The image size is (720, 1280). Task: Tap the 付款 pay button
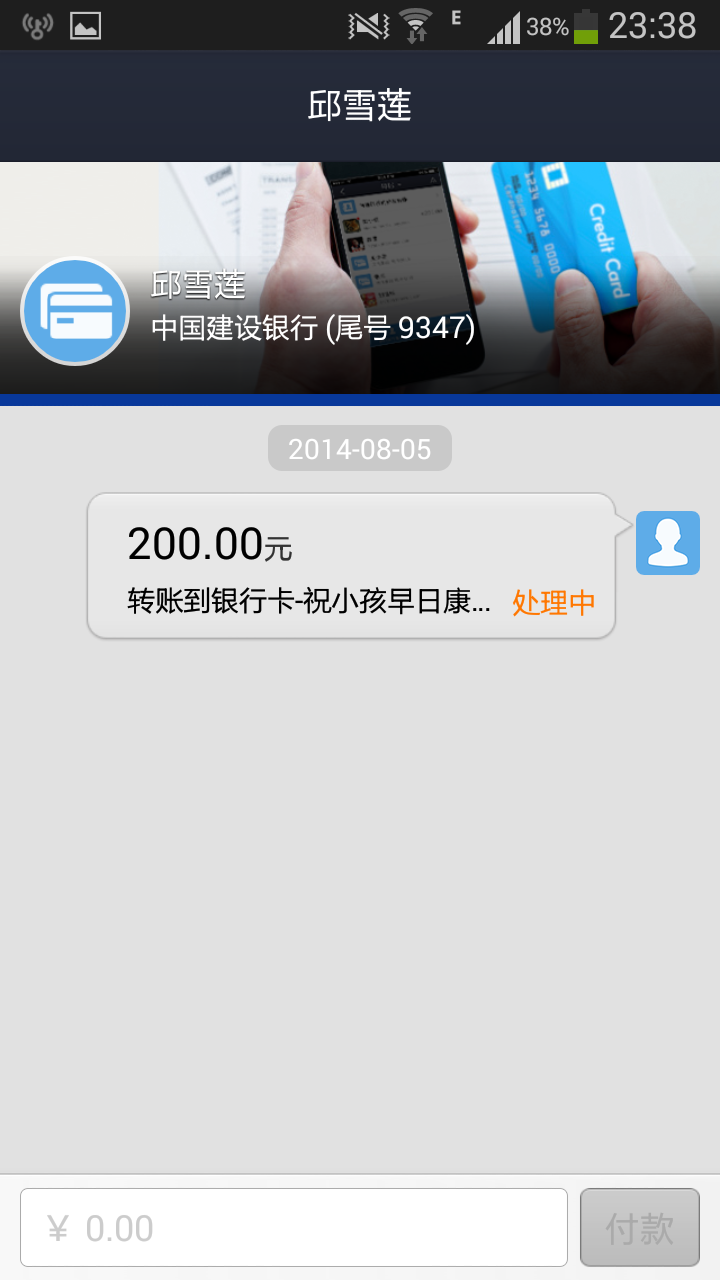[640, 1228]
